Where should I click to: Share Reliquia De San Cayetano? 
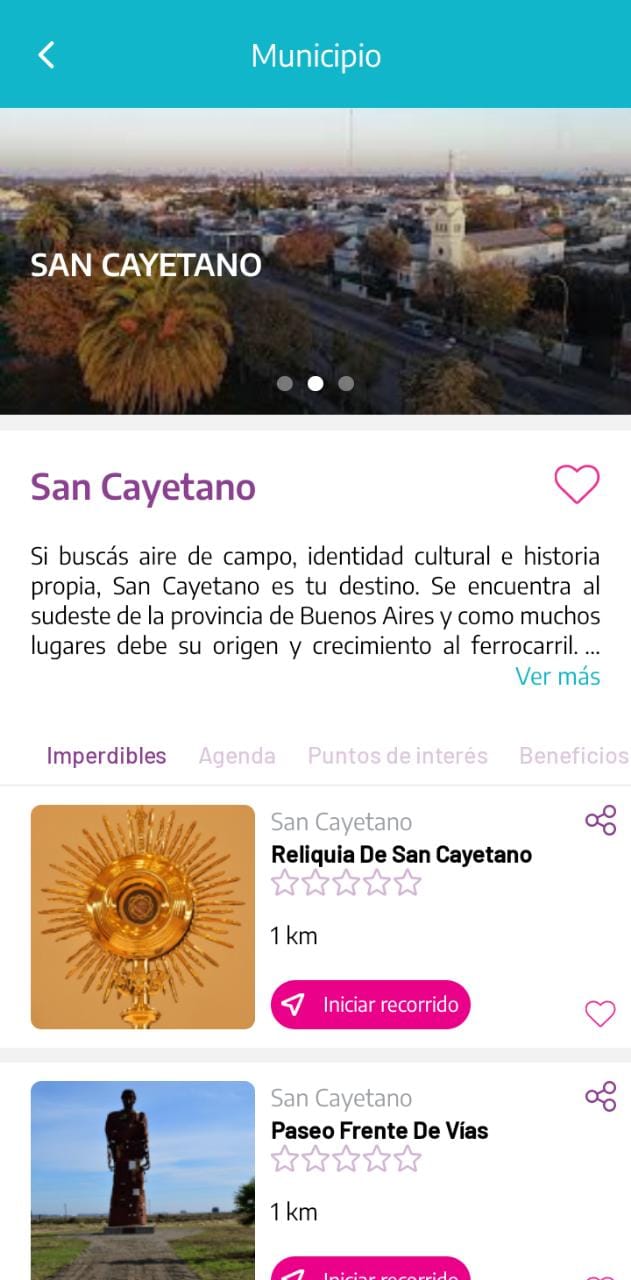[x=600, y=821]
